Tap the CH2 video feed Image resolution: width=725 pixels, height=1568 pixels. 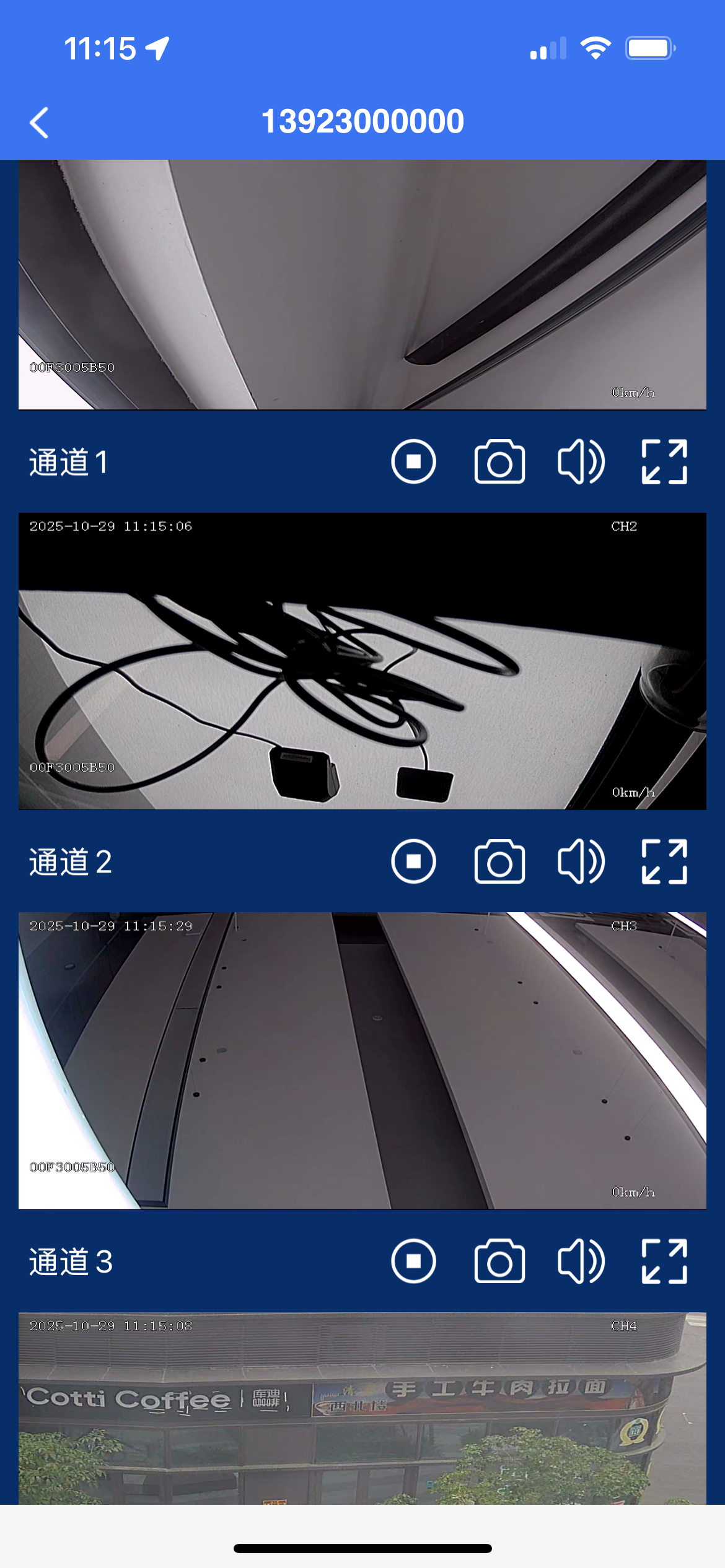(362, 661)
